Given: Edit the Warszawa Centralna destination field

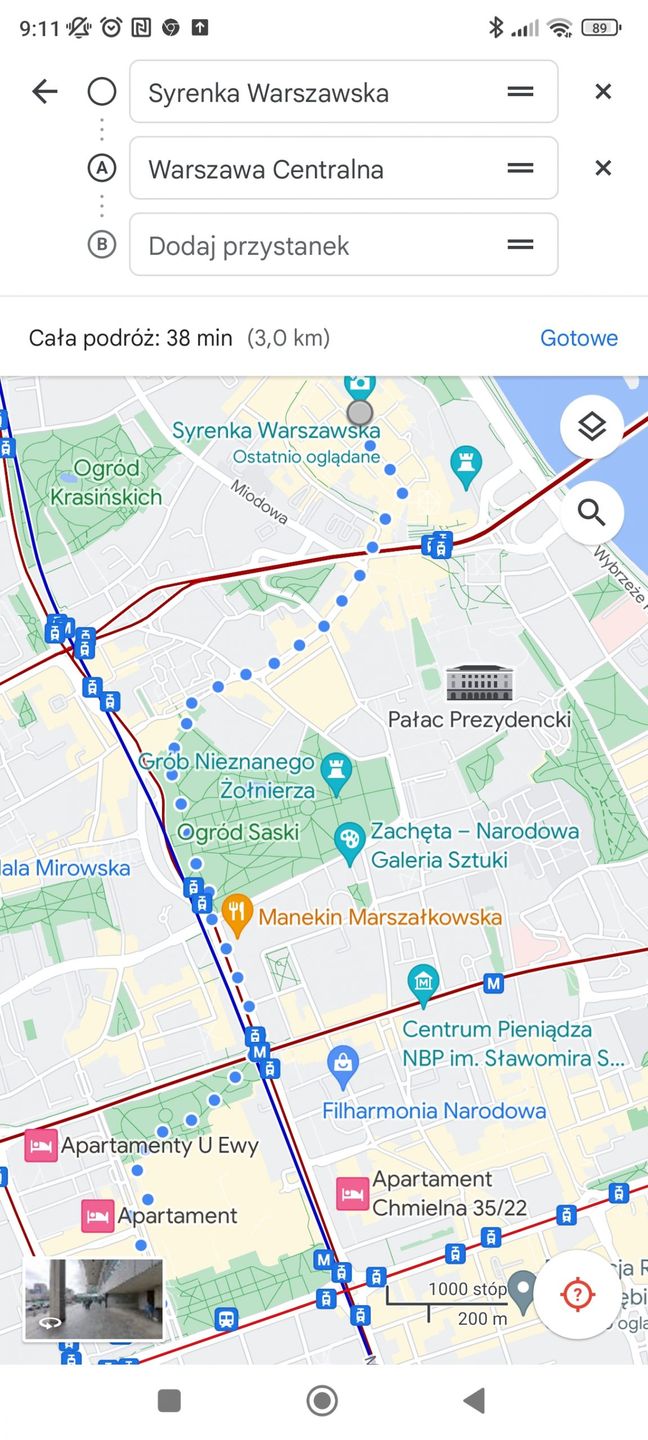Looking at the screenshot, I should tap(320, 169).
